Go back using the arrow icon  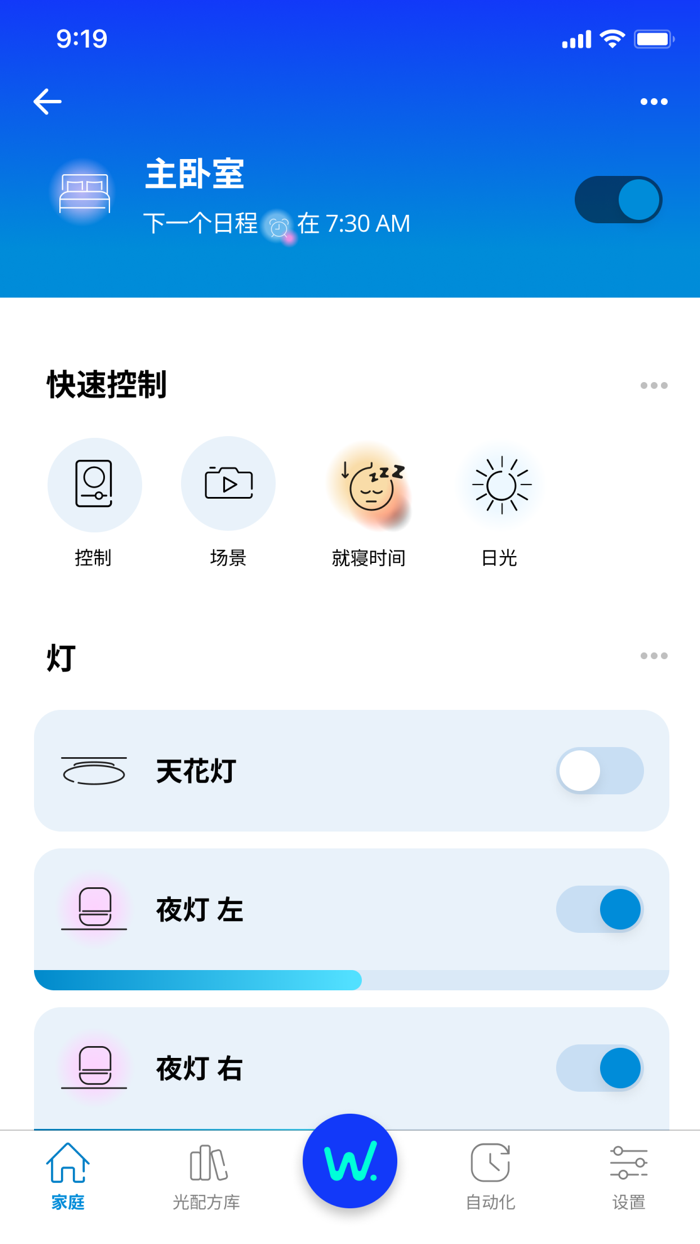point(47,101)
